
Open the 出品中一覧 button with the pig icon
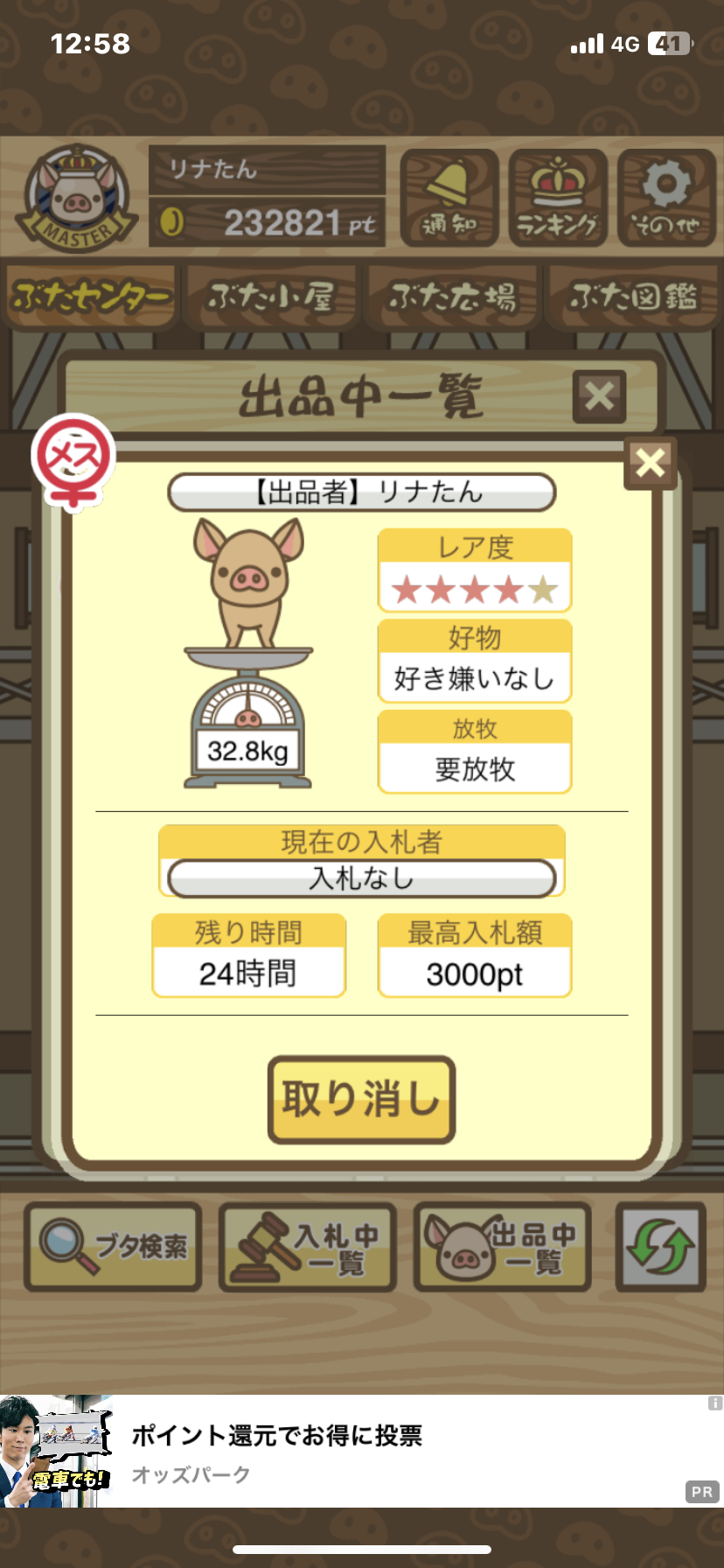pyautogui.click(x=503, y=1247)
